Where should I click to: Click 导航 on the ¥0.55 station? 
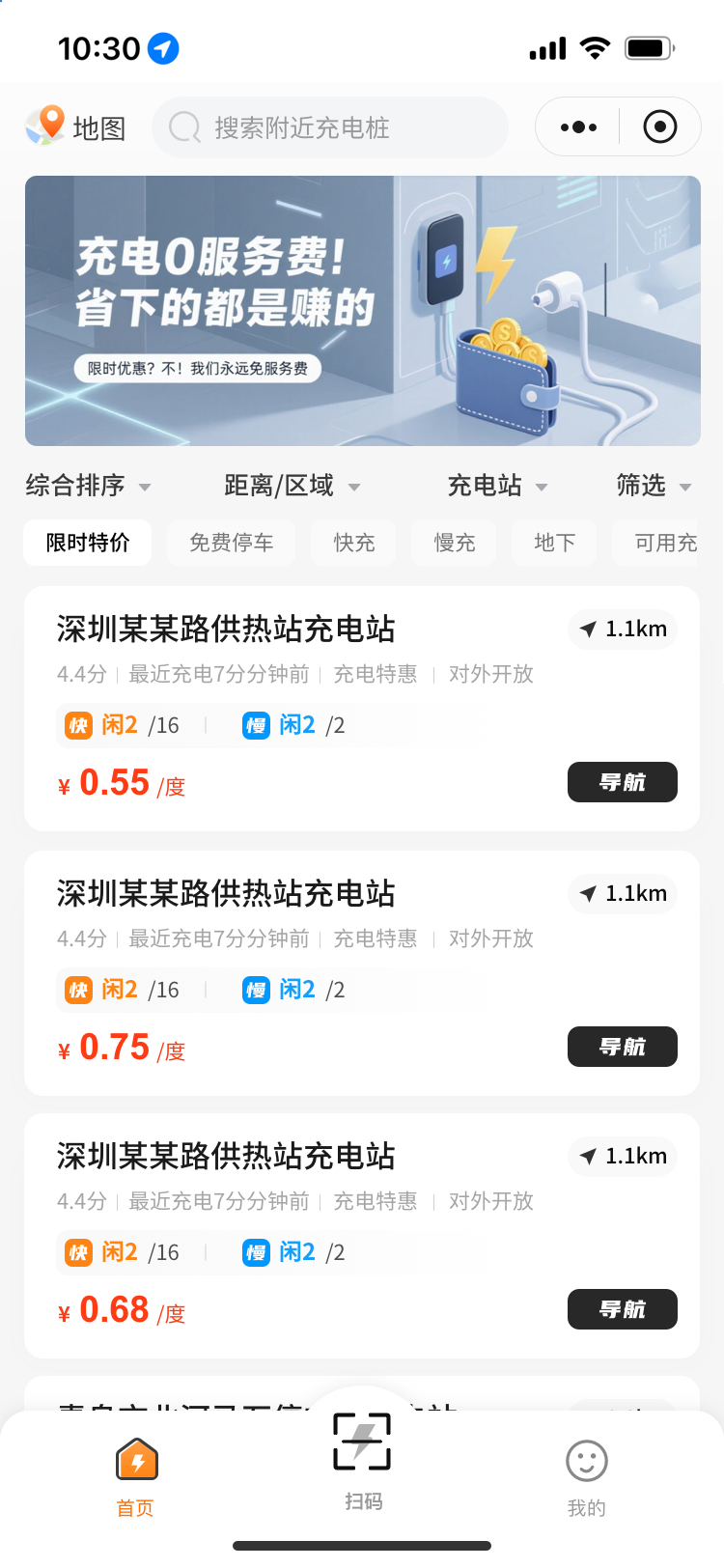623,782
